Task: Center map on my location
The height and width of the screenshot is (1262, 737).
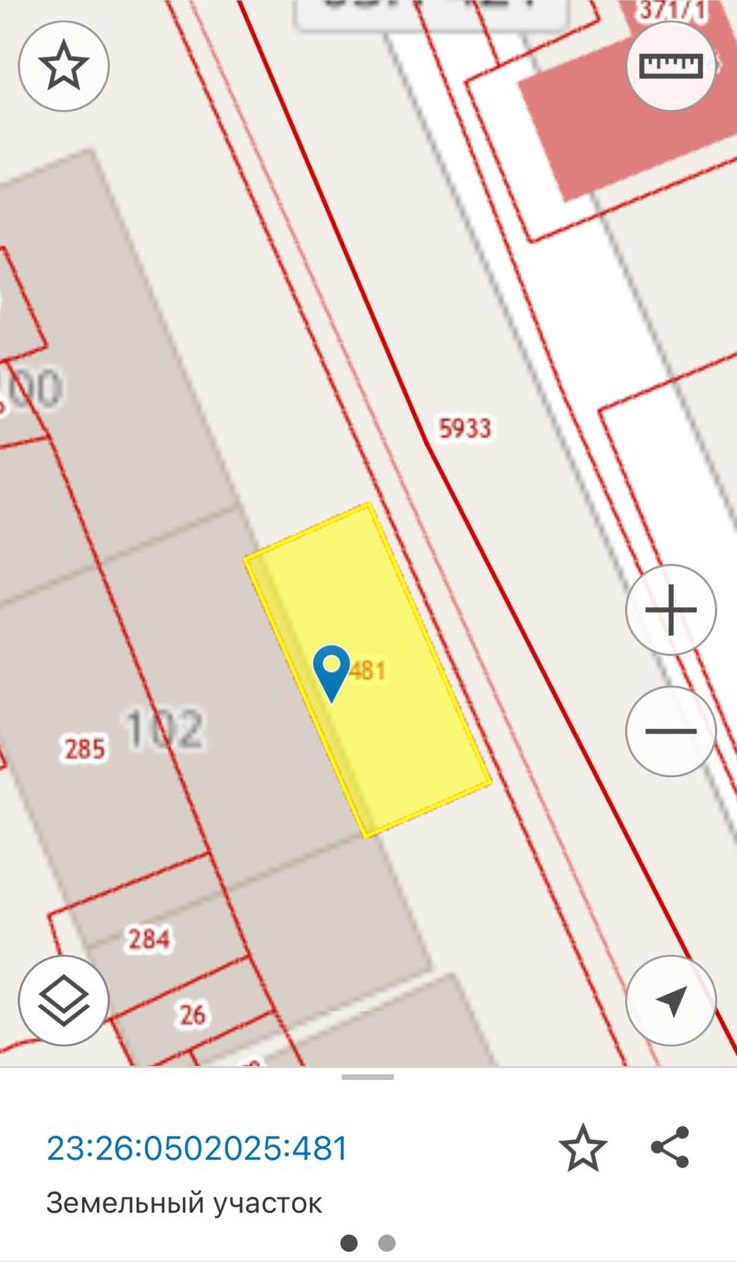Action: coord(671,1000)
